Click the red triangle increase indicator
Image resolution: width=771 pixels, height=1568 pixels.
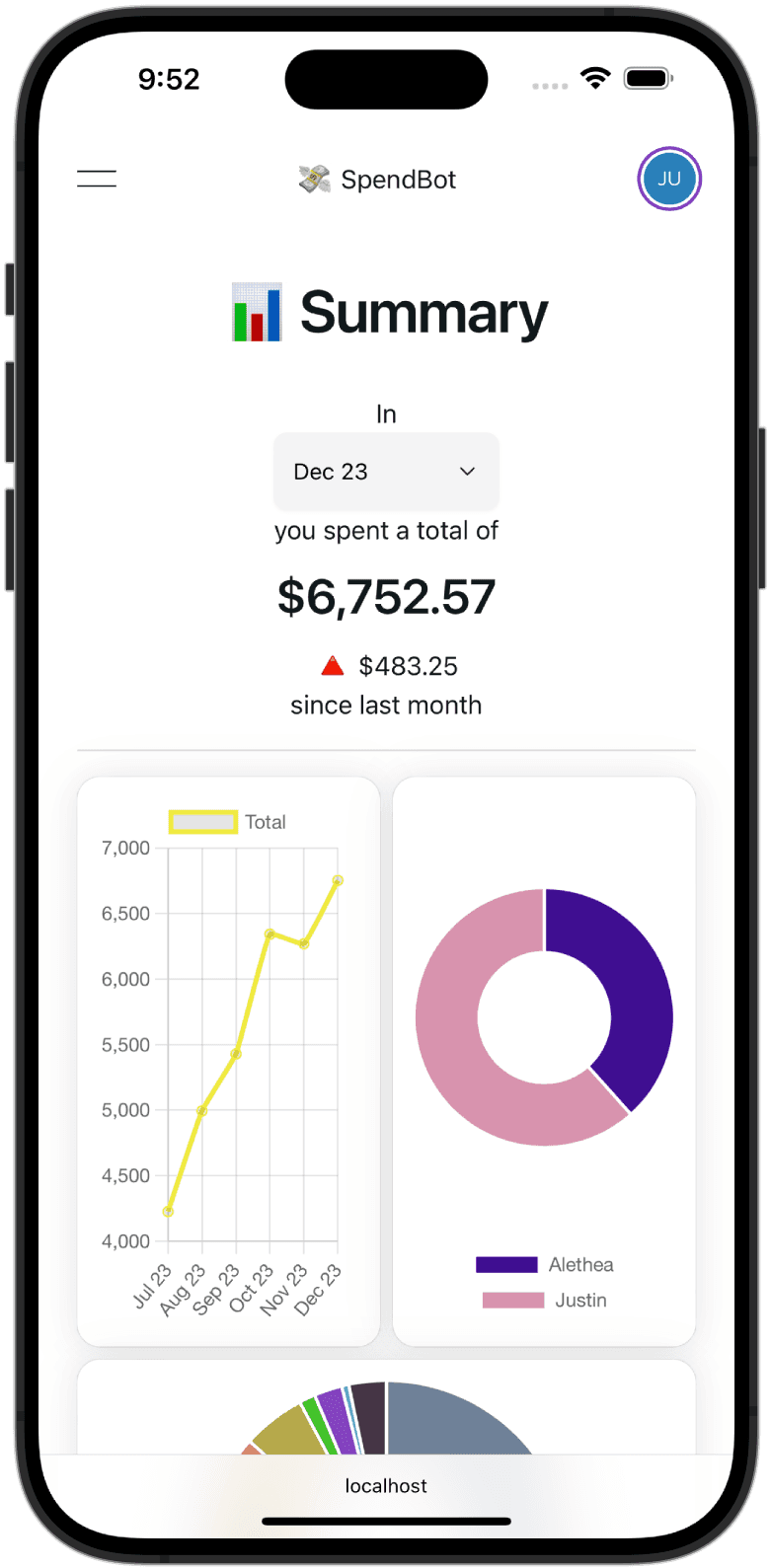(x=332, y=665)
